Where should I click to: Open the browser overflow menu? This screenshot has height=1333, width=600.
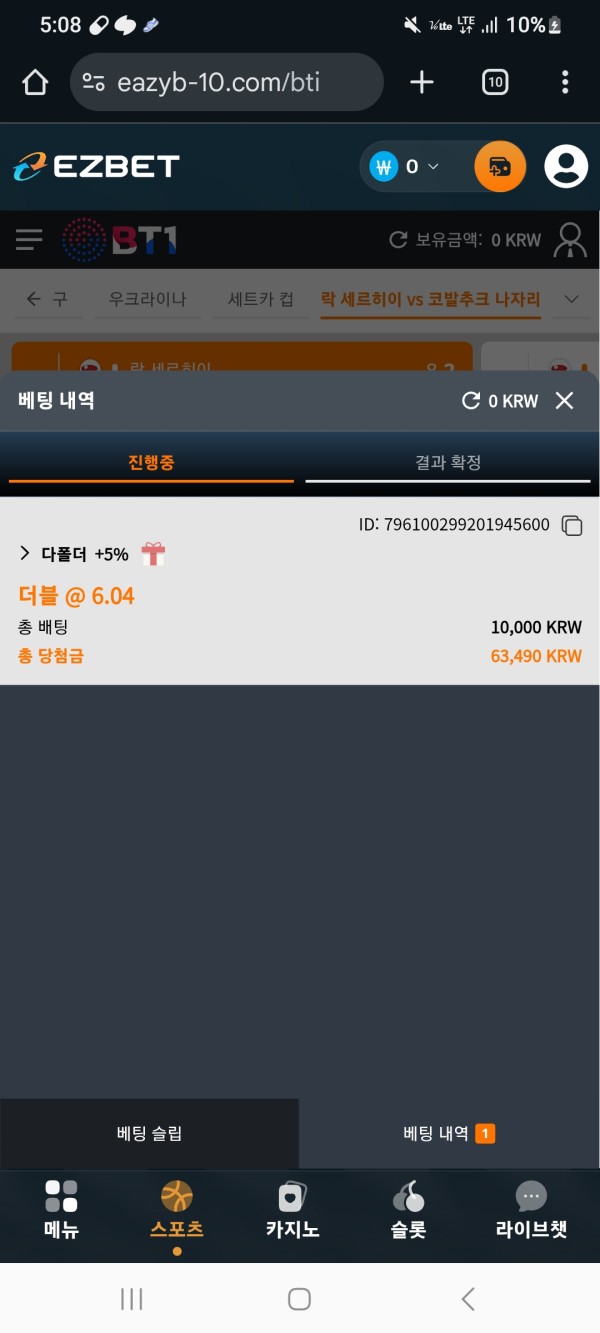tap(565, 82)
